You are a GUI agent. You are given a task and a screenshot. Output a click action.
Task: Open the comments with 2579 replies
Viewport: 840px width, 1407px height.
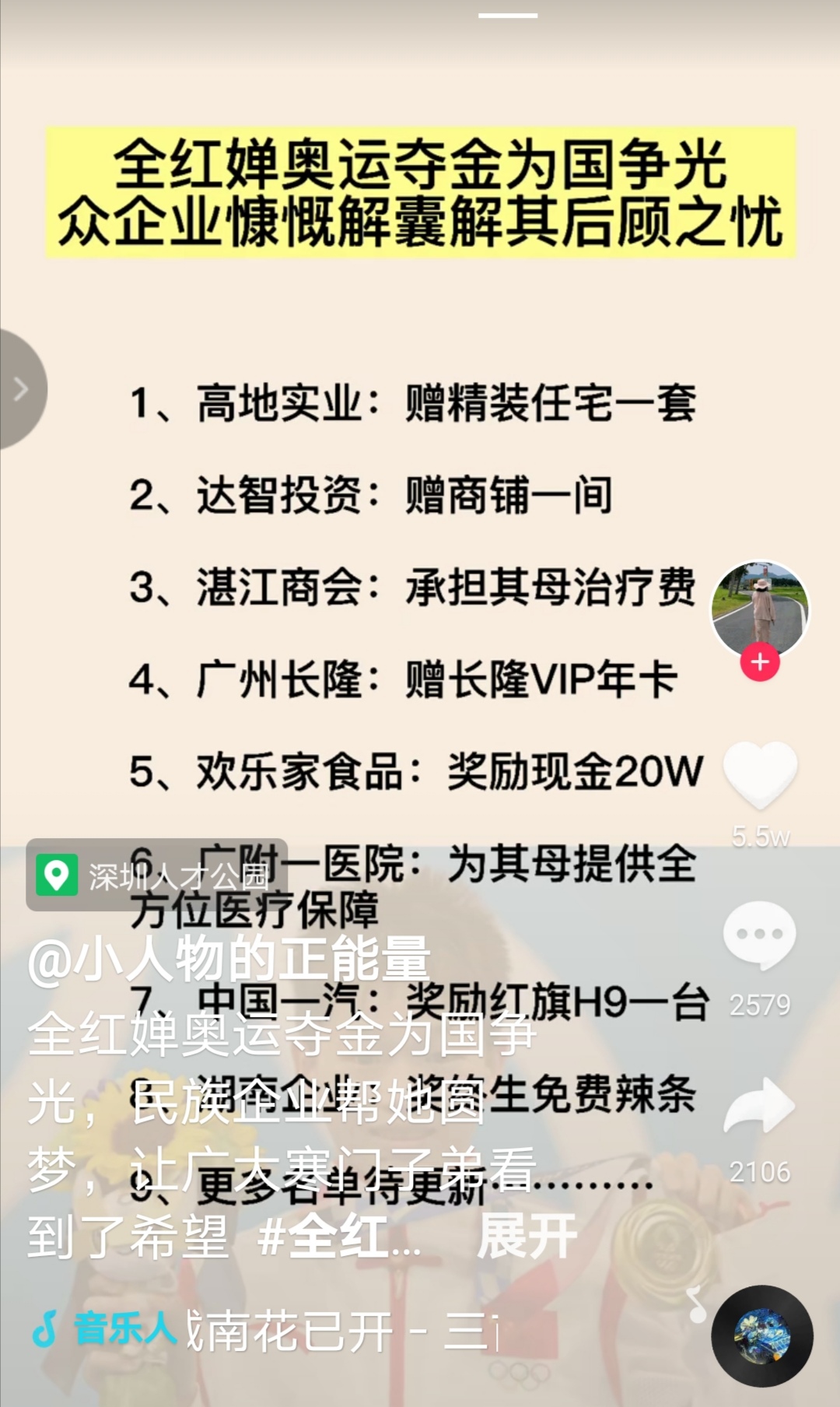click(759, 935)
